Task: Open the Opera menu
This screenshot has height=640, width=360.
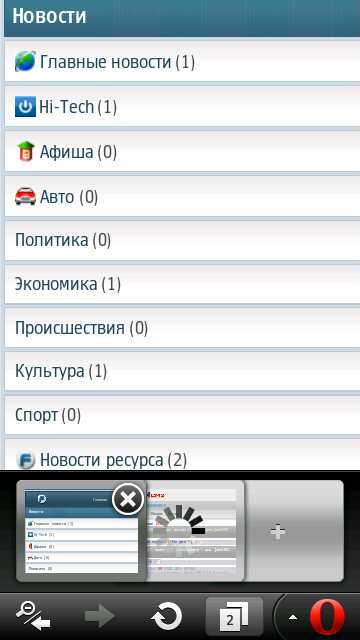Action: (318, 616)
